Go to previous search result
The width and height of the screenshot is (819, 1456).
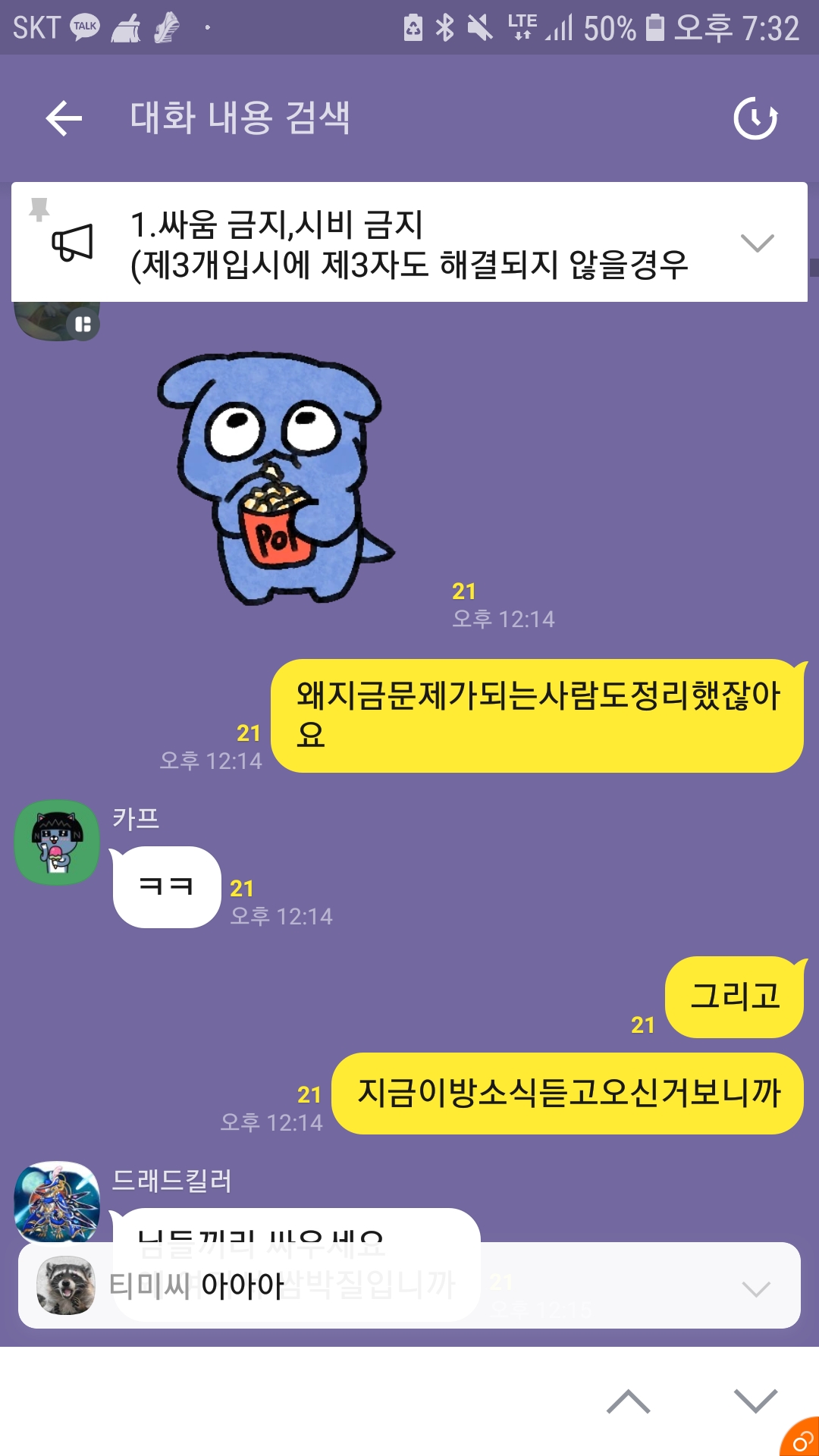click(x=628, y=1401)
